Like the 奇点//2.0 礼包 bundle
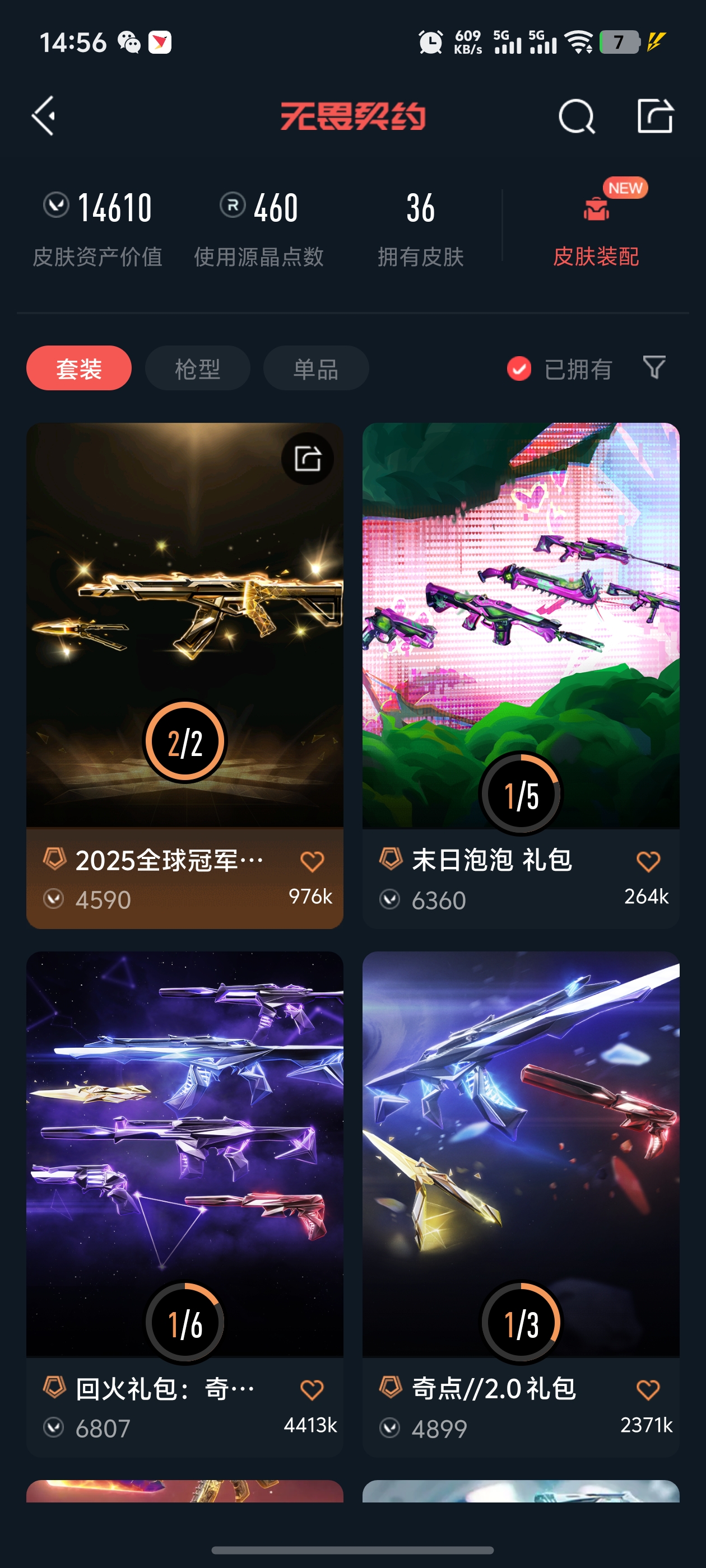The image size is (706, 1568). coord(648,1389)
